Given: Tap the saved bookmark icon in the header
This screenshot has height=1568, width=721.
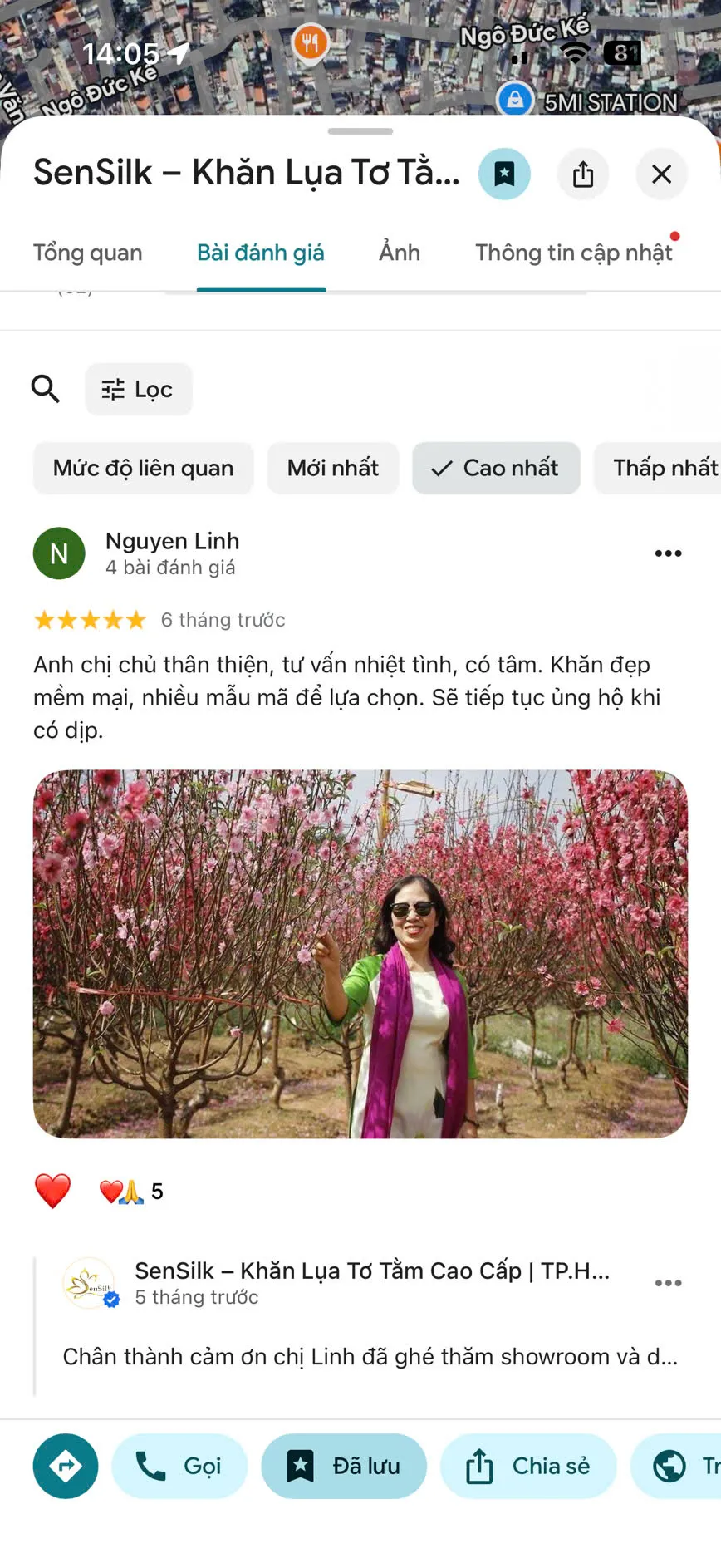Looking at the screenshot, I should point(504,174).
